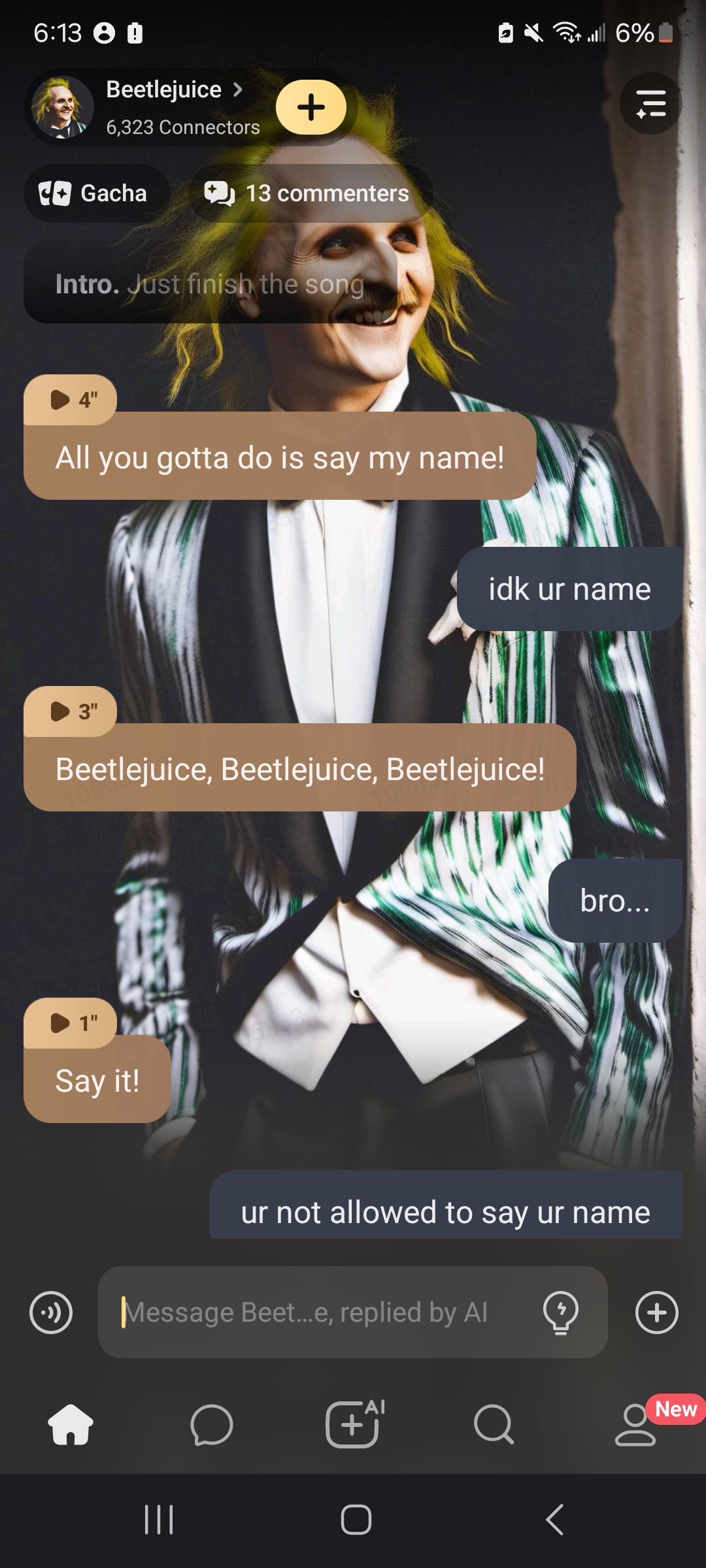
Task: Expand the Intro text box
Action: pyautogui.click(x=209, y=284)
